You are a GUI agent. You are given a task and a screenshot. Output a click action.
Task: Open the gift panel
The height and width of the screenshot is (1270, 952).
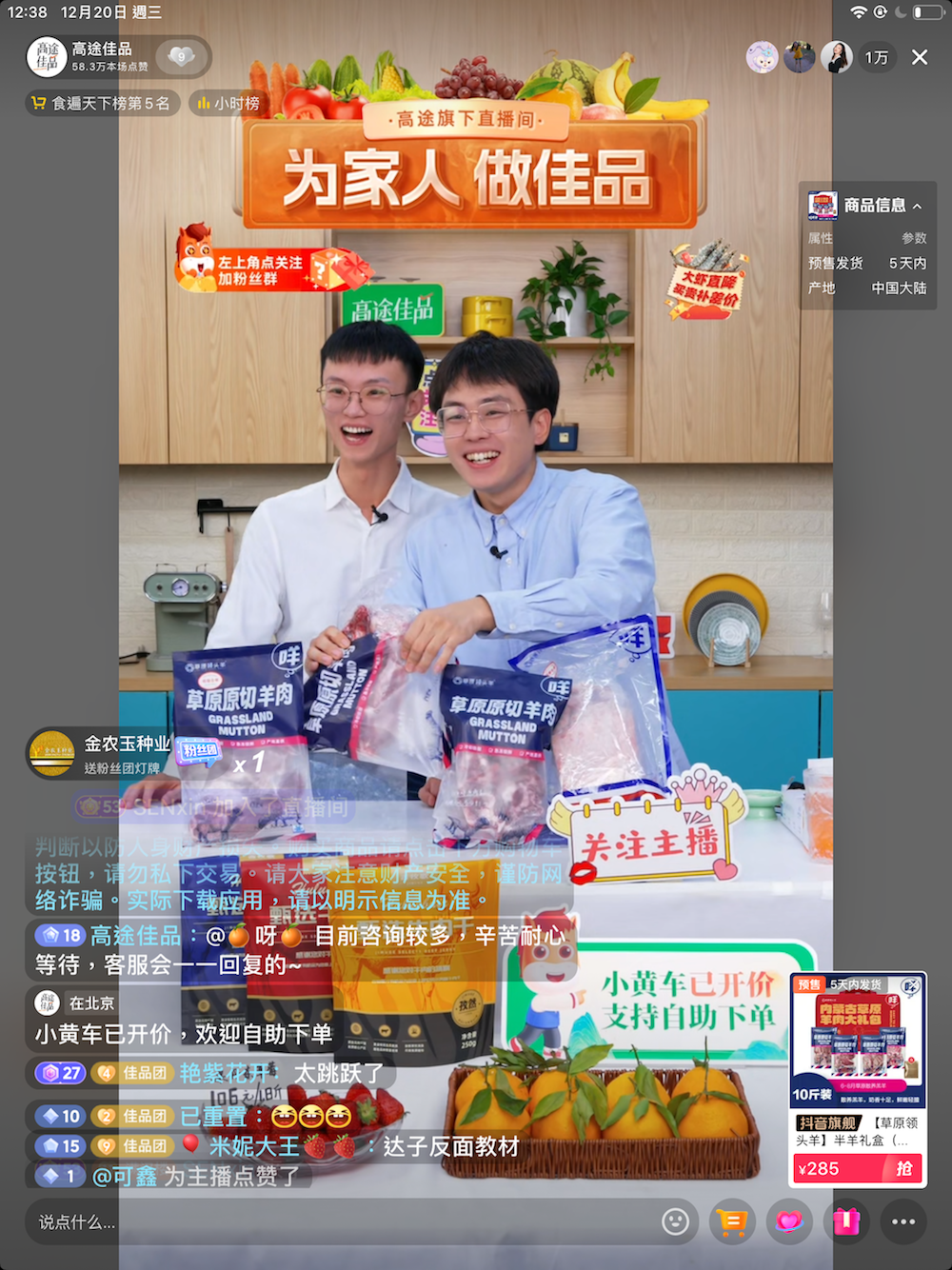point(845,1221)
